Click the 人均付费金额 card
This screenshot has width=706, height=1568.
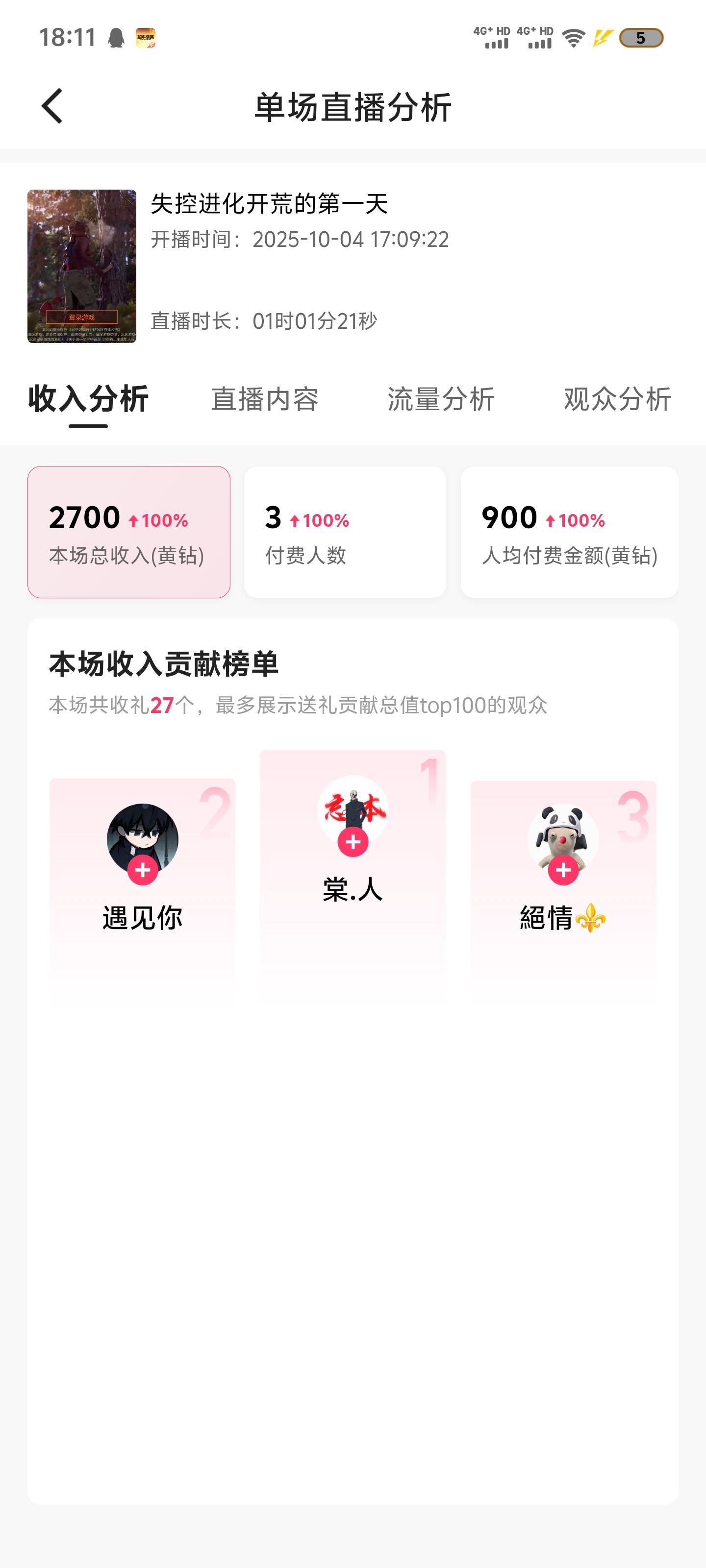click(570, 530)
